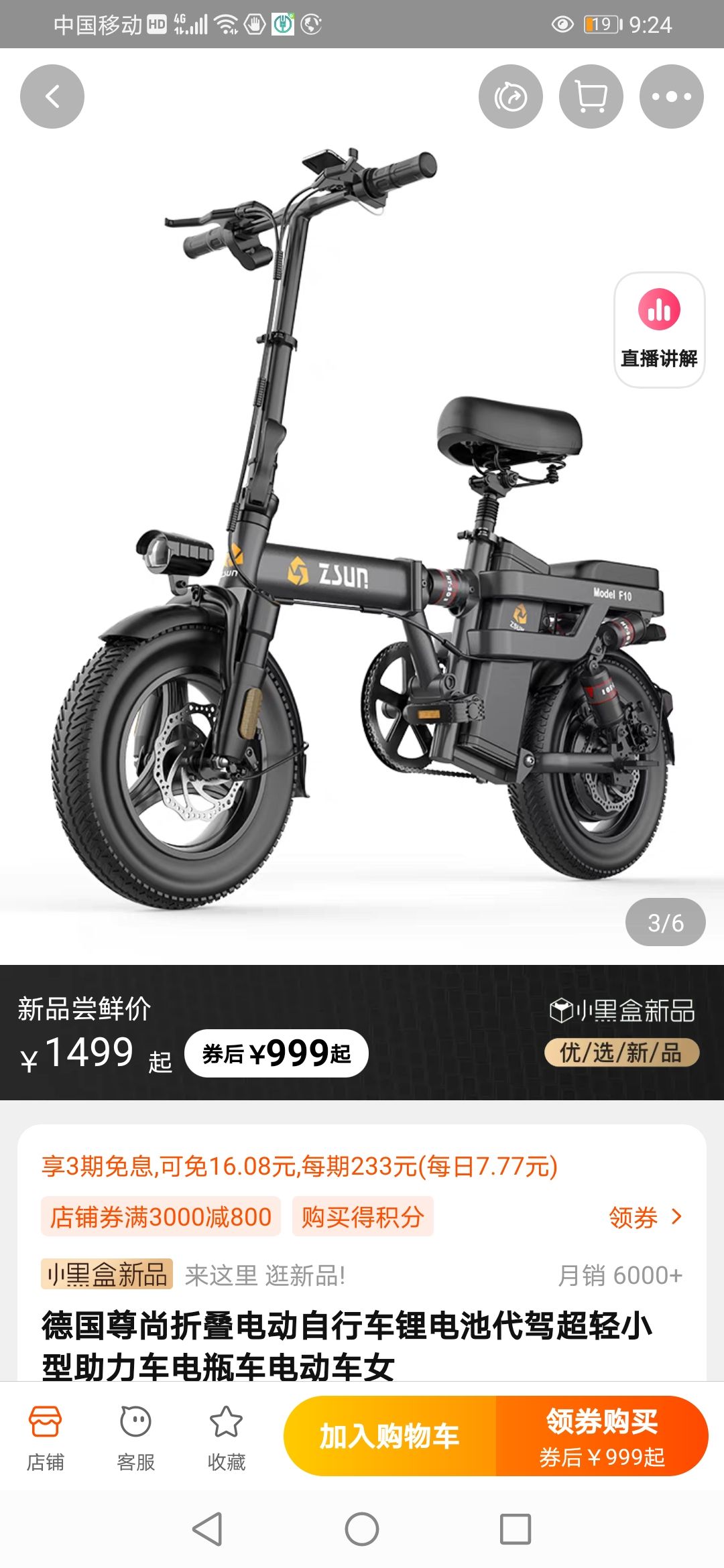The image size is (724, 1568).
Task: Tap 加入购物车 to add to cart
Action: pyautogui.click(x=390, y=1436)
